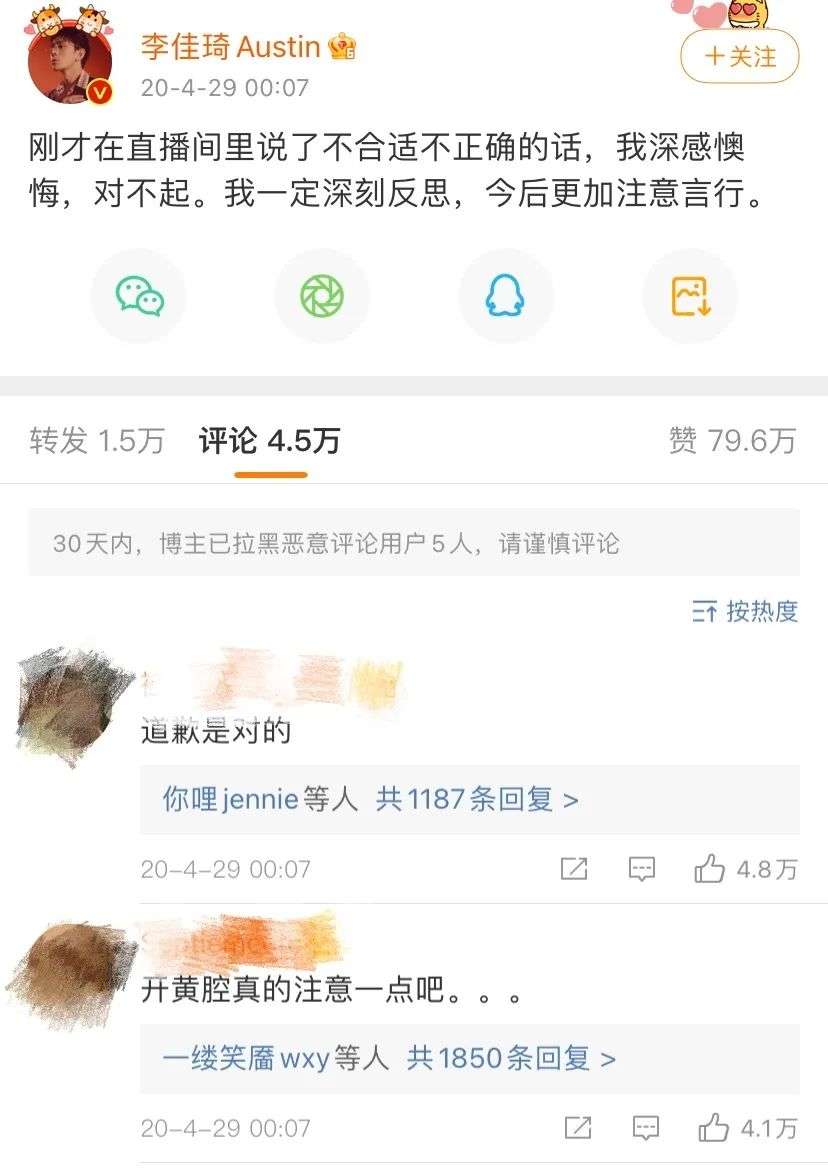Change comment sorting with 按热度
828x1169 pixels.
pos(745,612)
